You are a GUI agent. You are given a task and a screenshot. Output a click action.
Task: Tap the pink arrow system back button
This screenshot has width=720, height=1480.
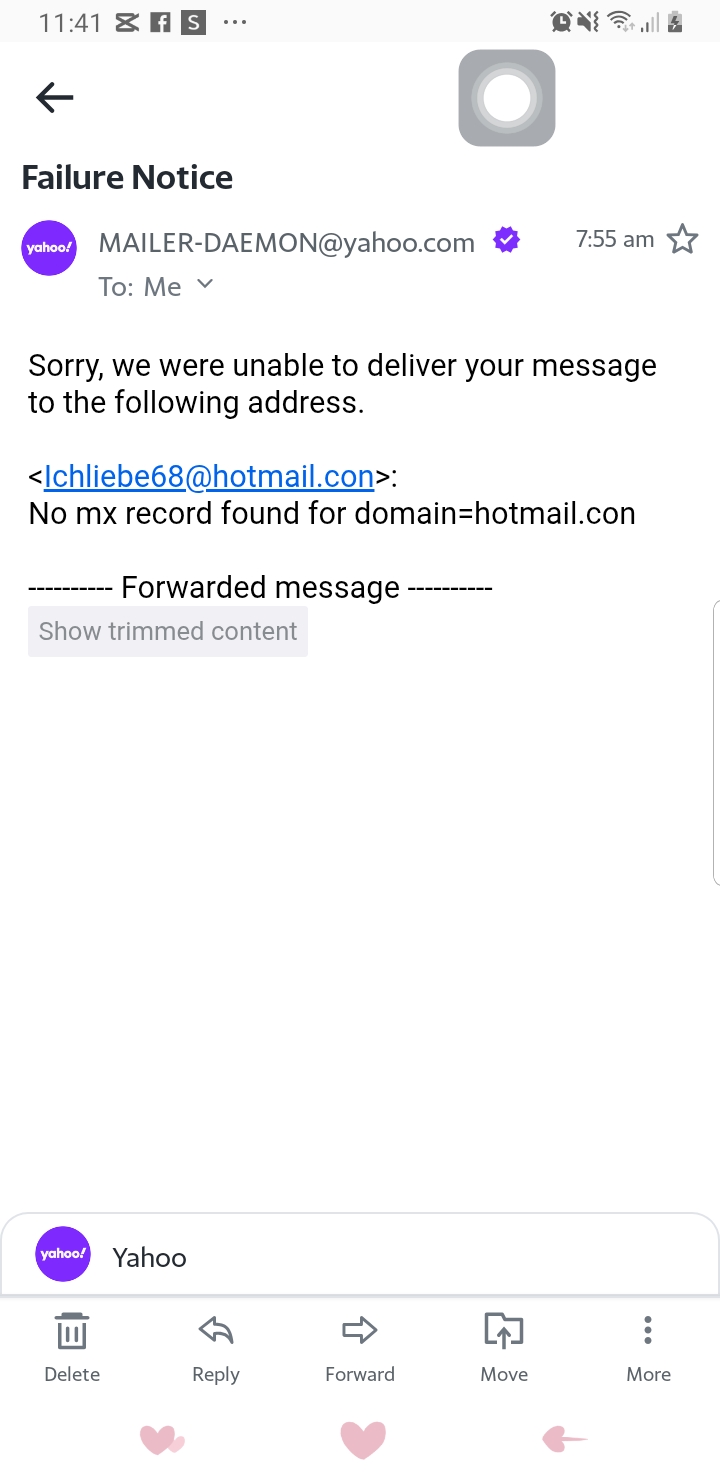564,1439
